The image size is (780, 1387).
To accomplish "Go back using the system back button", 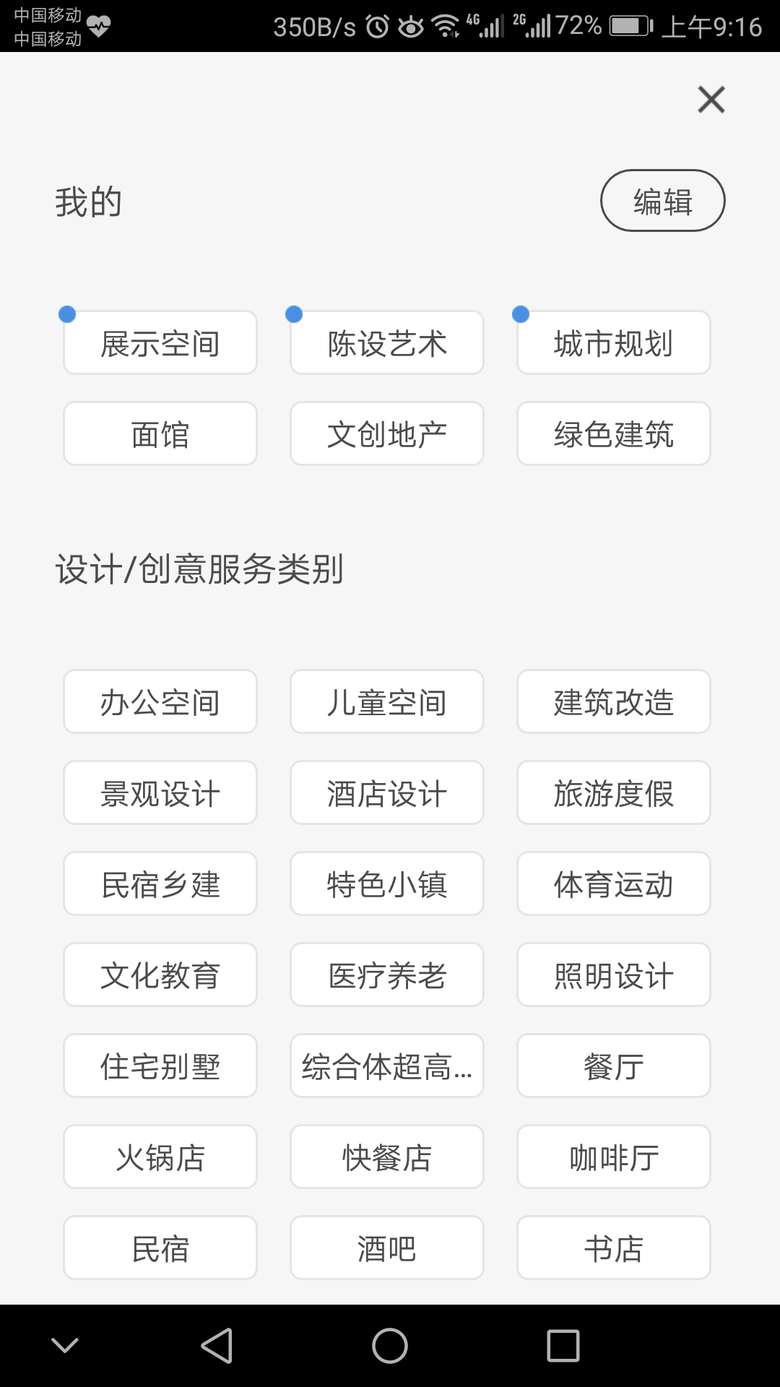I will click(217, 1346).
